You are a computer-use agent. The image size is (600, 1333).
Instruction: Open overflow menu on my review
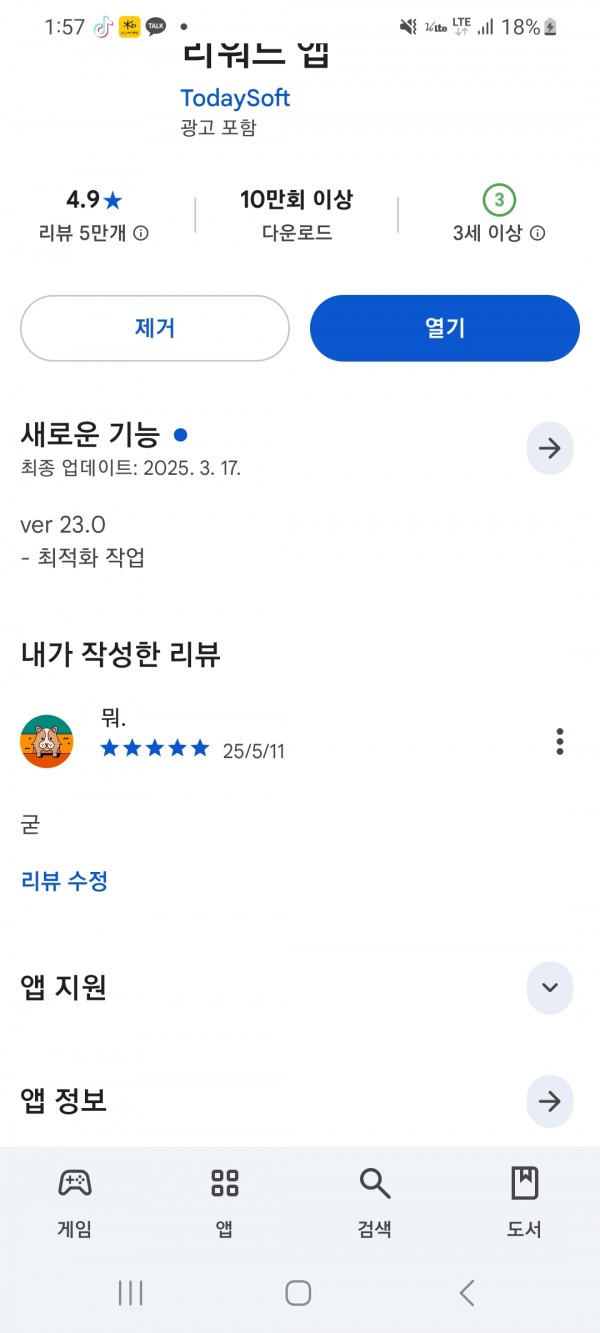(x=560, y=741)
